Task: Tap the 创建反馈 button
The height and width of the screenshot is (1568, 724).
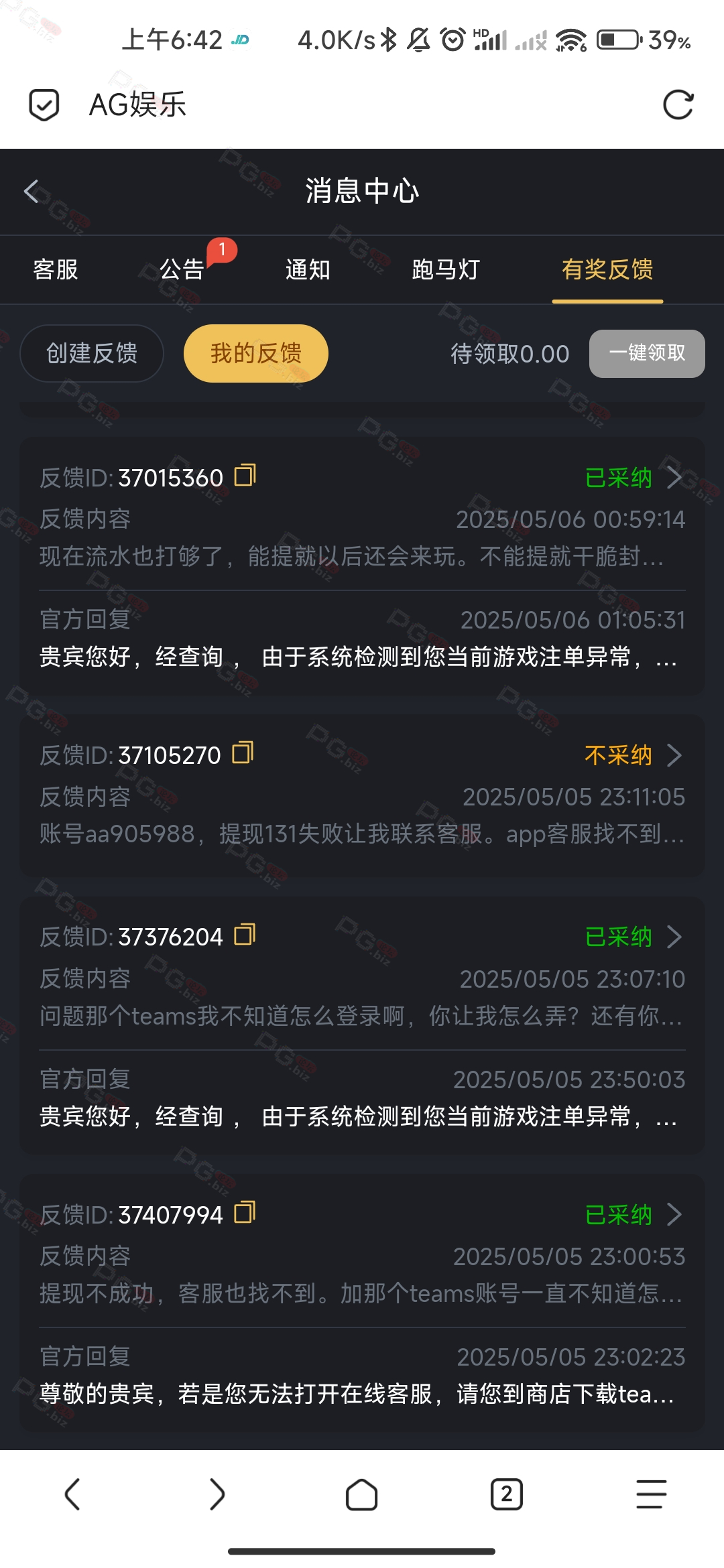Action: (92, 353)
